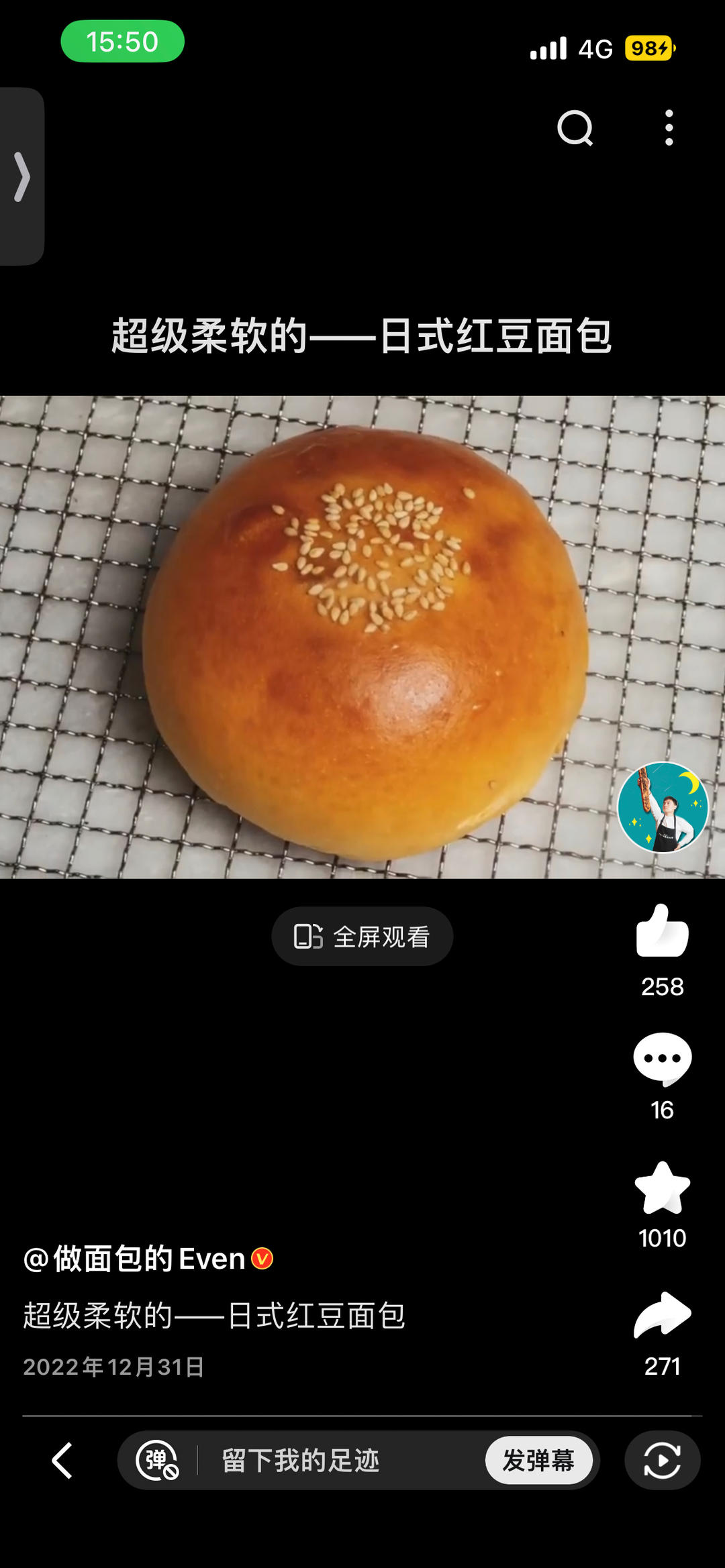Add video to favorites with star
The height and width of the screenshot is (1568, 725).
[x=662, y=1189]
